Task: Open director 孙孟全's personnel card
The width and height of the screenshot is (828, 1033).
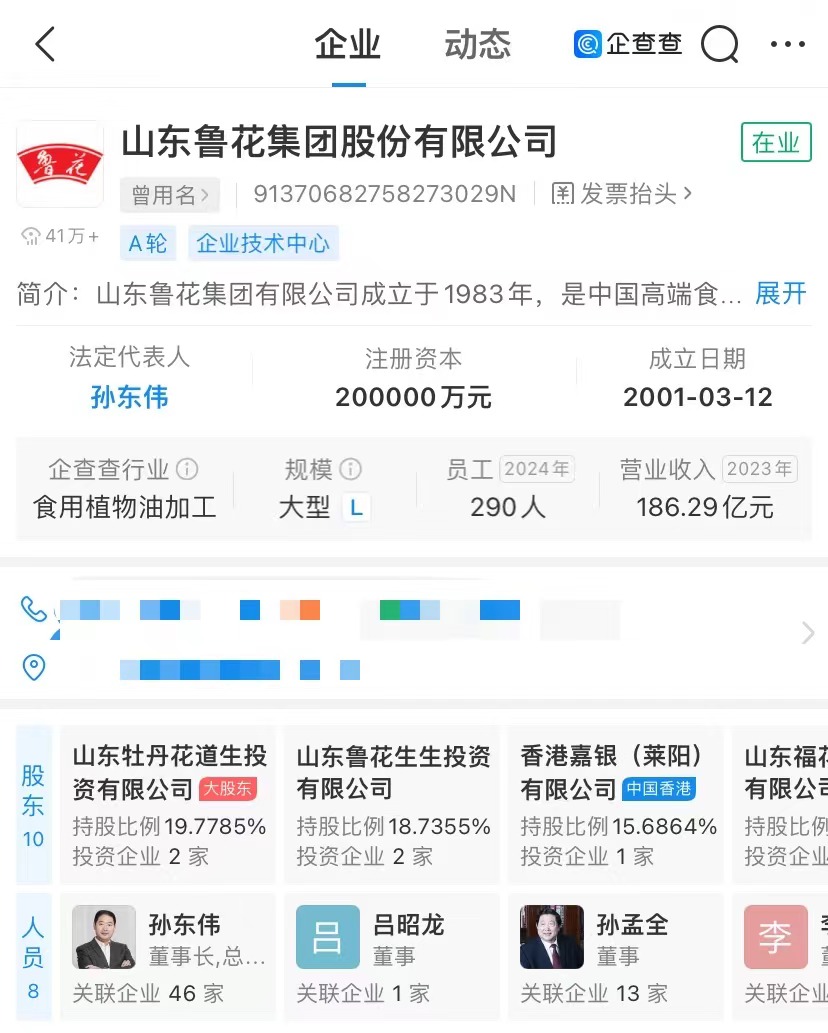Action: click(616, 956)
